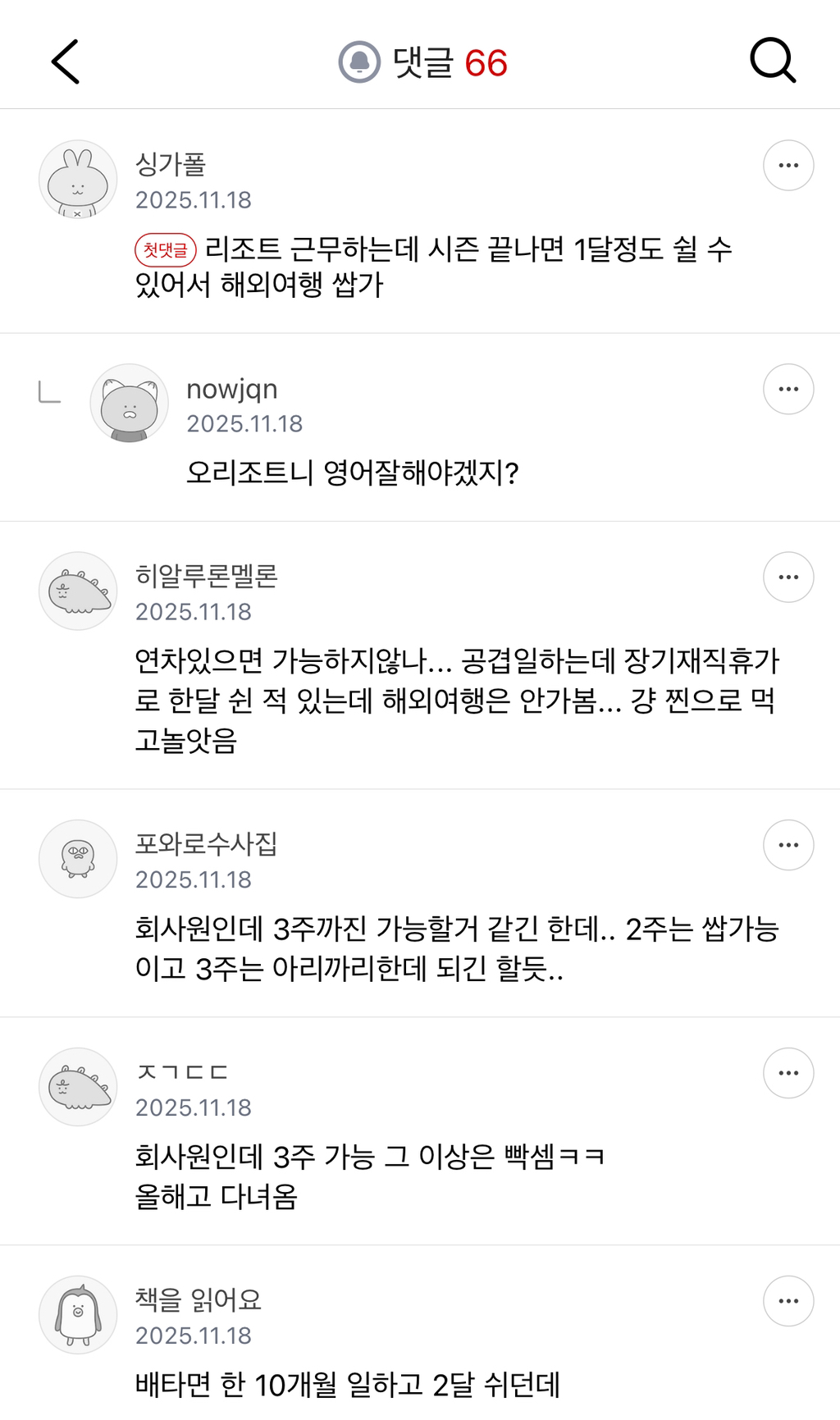Open more options for 책을 읽어요's comment
840x1420 pixels.
pos(787,1300)
